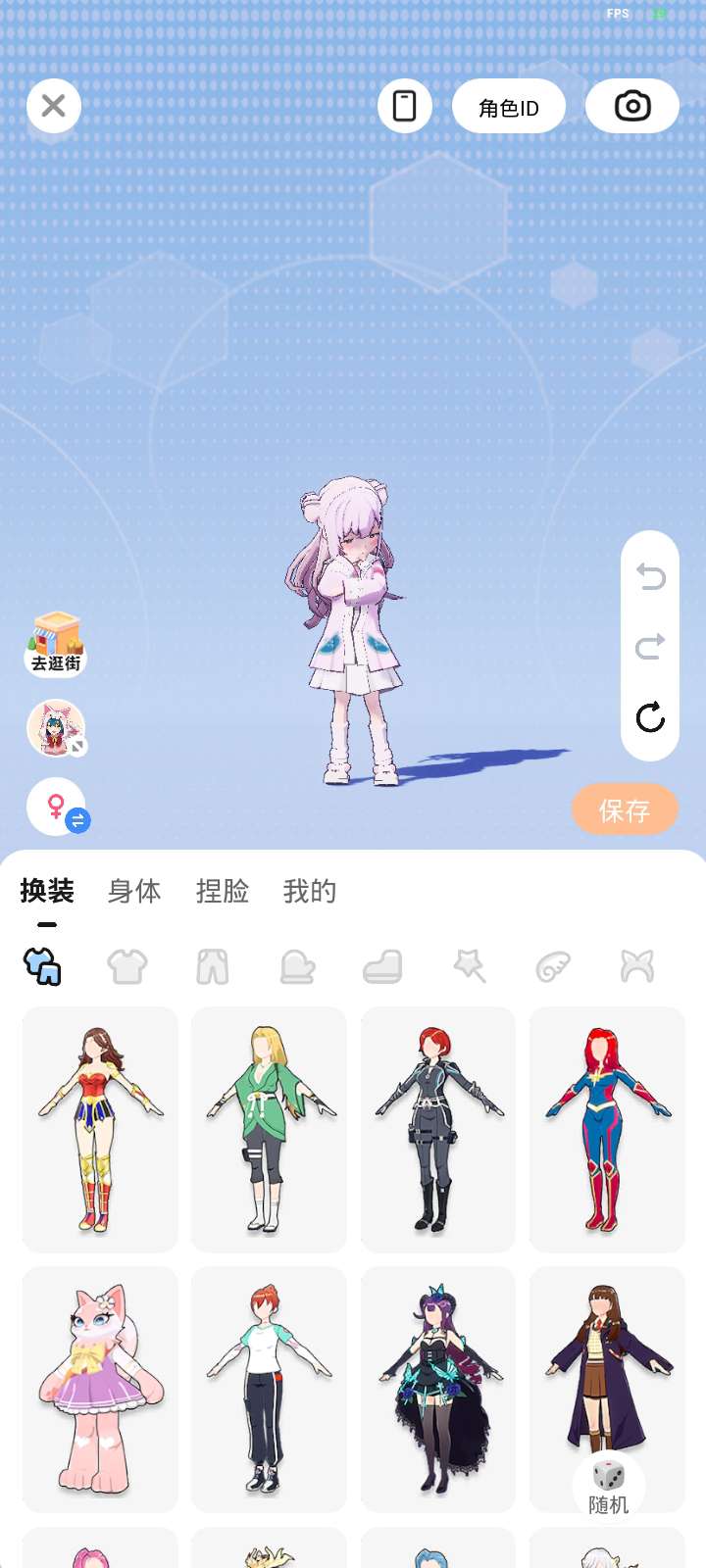Viewport: 706px width, 1568px height.
Task: Take a photo with the camera button
Action: click(x=632, y=106)
